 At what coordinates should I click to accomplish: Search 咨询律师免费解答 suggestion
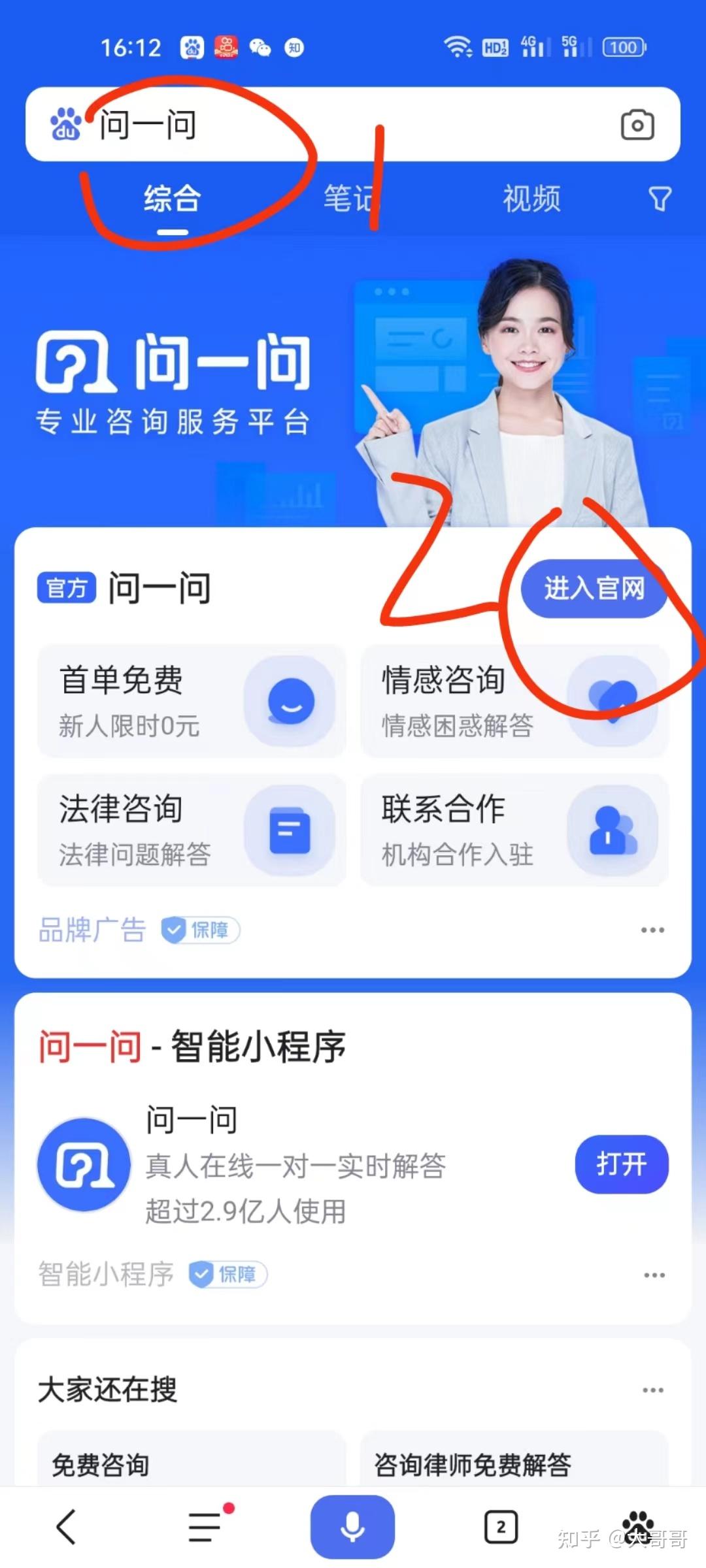[x=514, y=1465]
